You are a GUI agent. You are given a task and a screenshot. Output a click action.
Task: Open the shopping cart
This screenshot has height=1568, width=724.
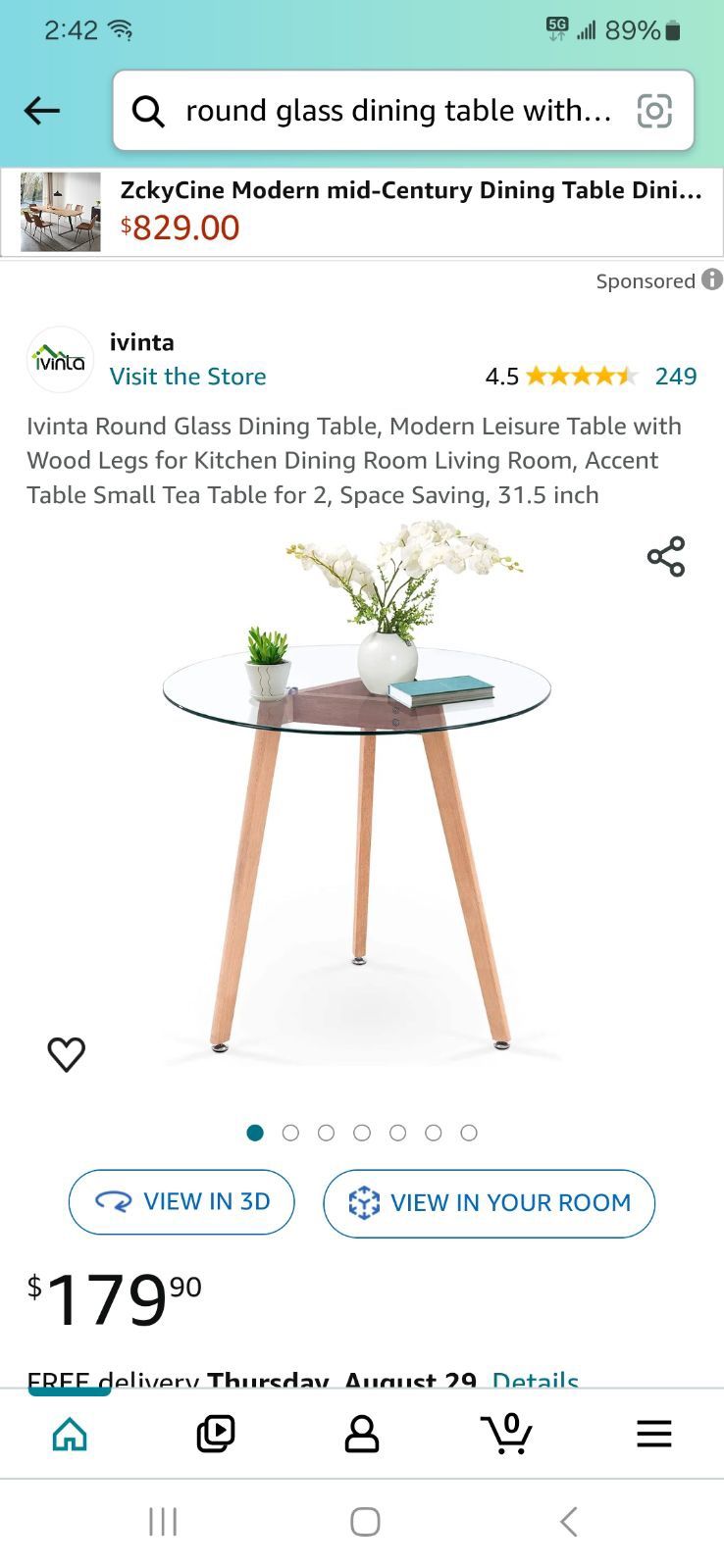507,1435
